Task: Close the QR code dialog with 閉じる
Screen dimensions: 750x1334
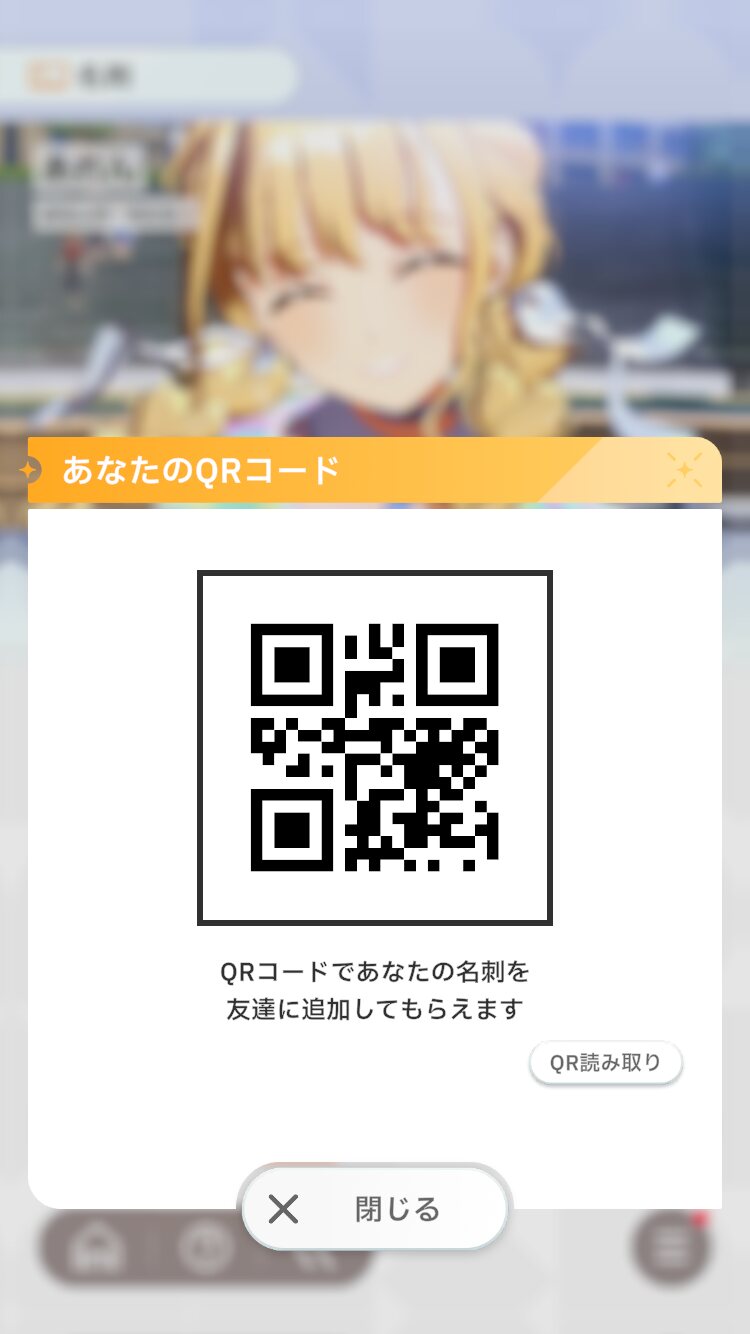Action: (x=376, y=1209)
